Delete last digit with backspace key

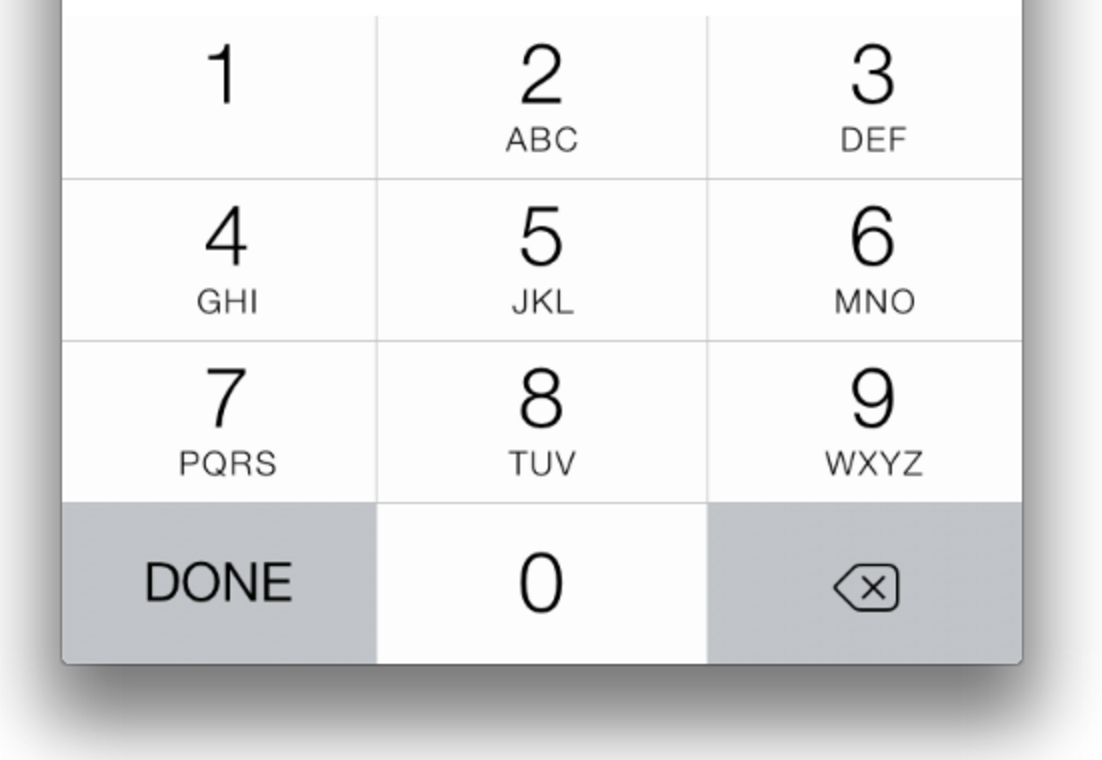[x=865, y=587]
